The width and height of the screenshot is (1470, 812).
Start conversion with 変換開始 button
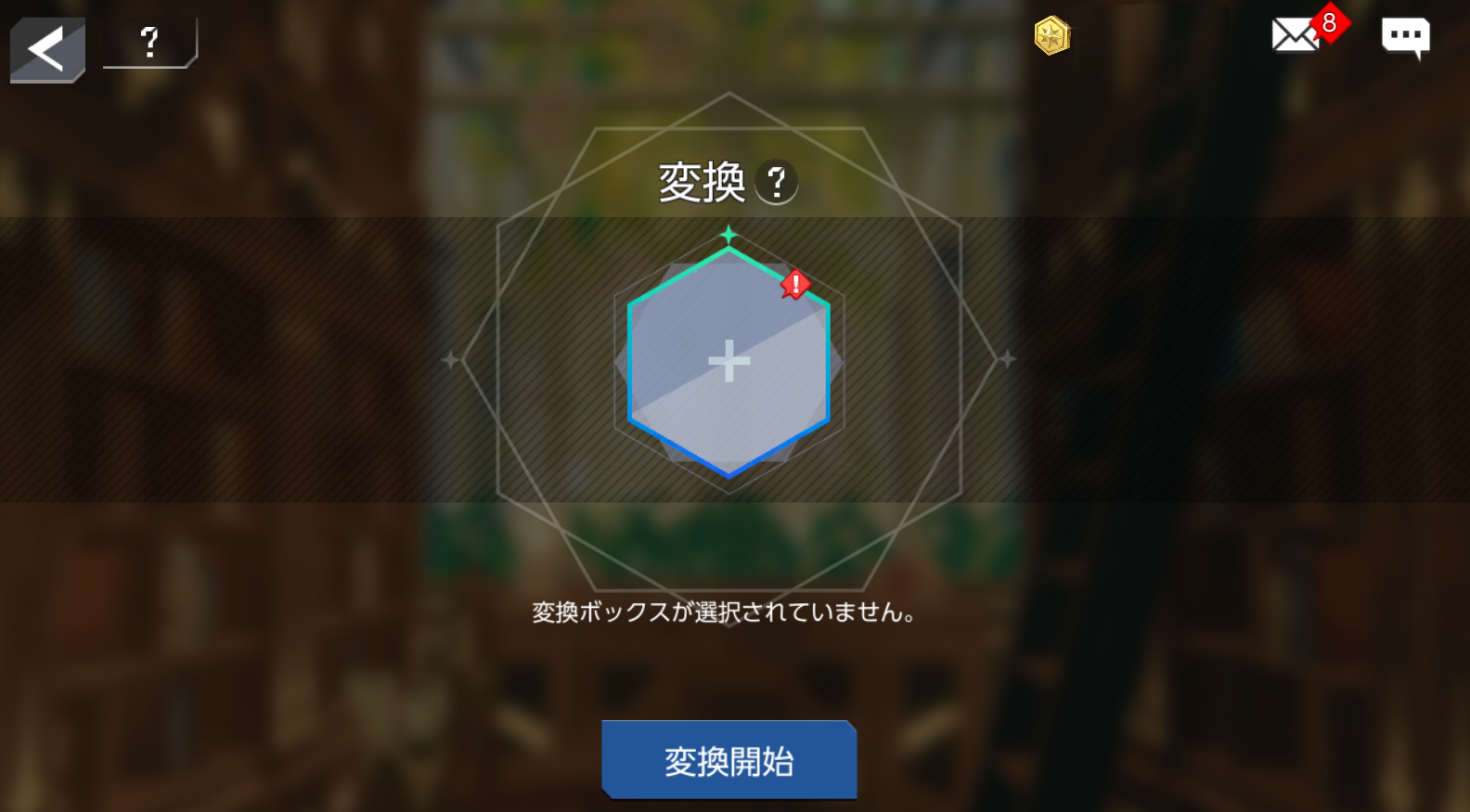(x=729, y=760)
